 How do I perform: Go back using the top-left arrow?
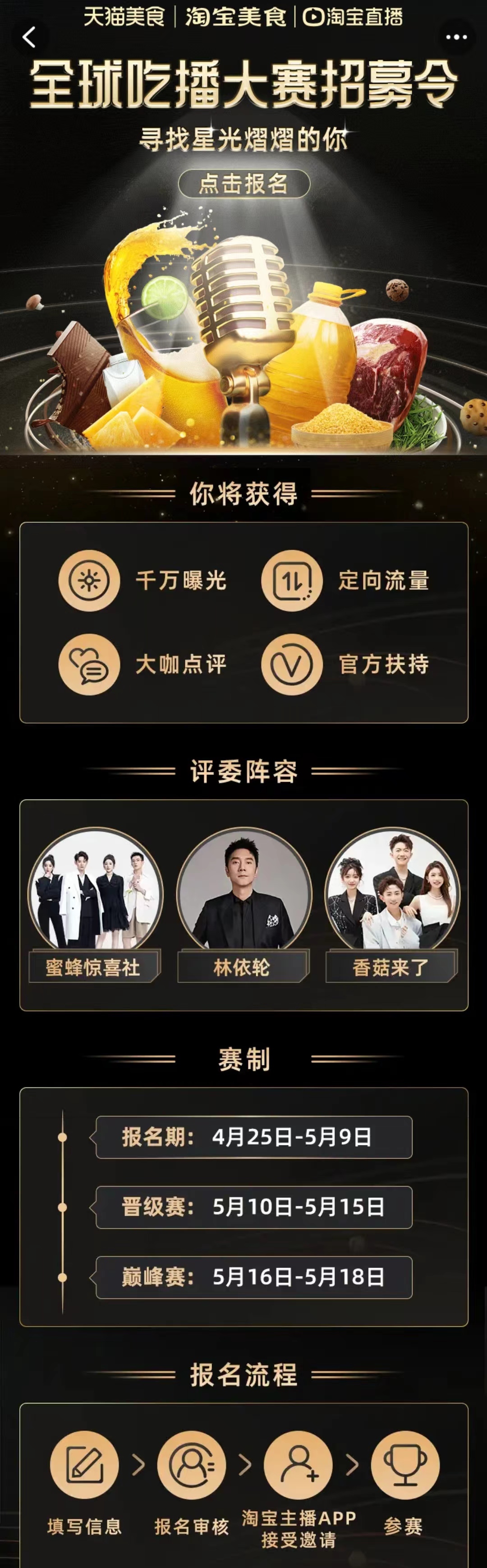click(x=28, y=37)
